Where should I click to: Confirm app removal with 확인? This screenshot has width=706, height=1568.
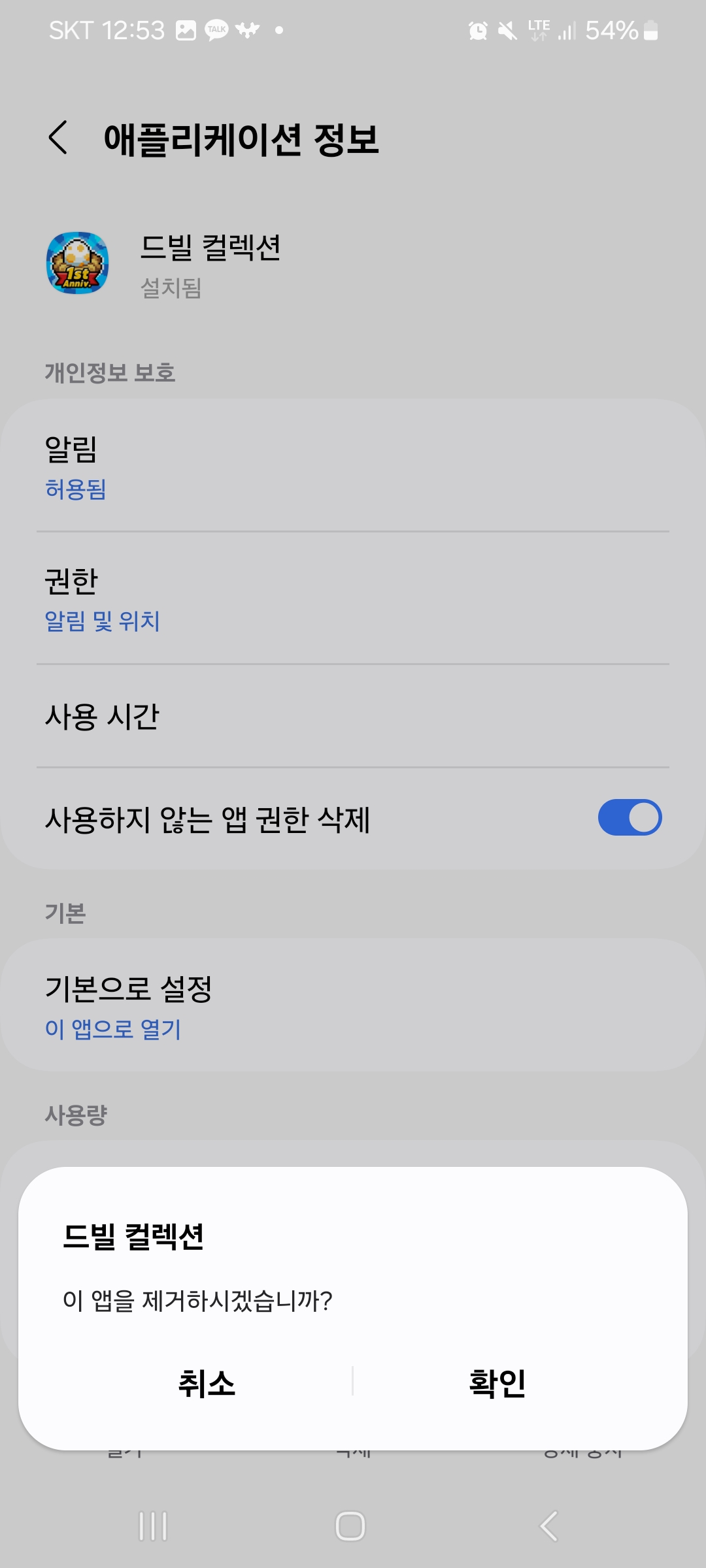point(497,1383)
